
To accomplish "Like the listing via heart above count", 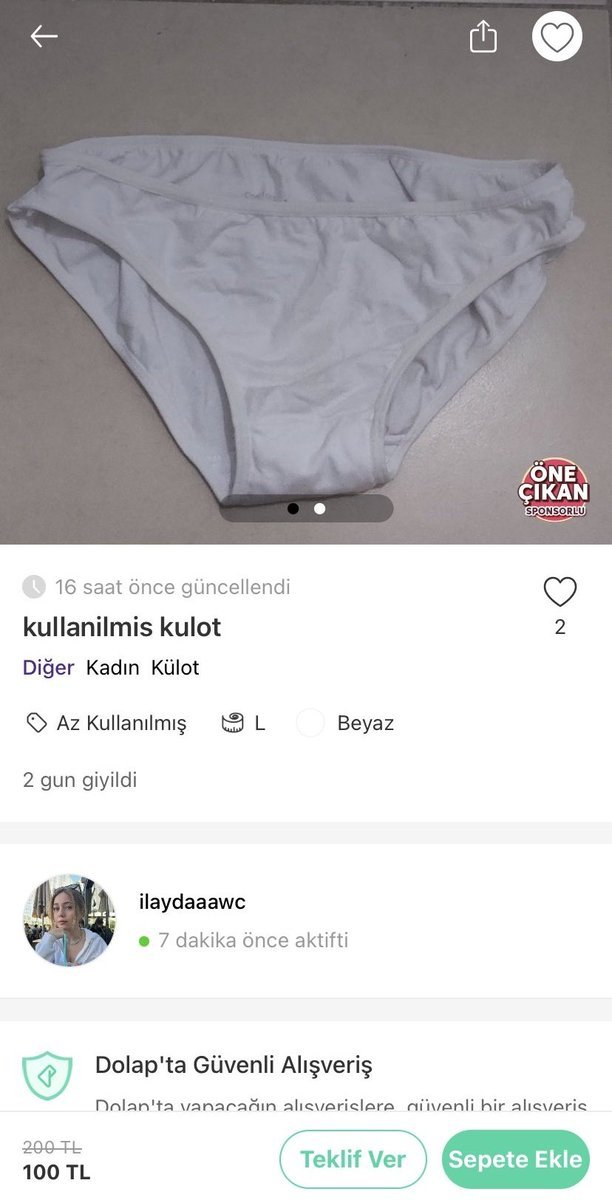I will click(x=559, y=593).
